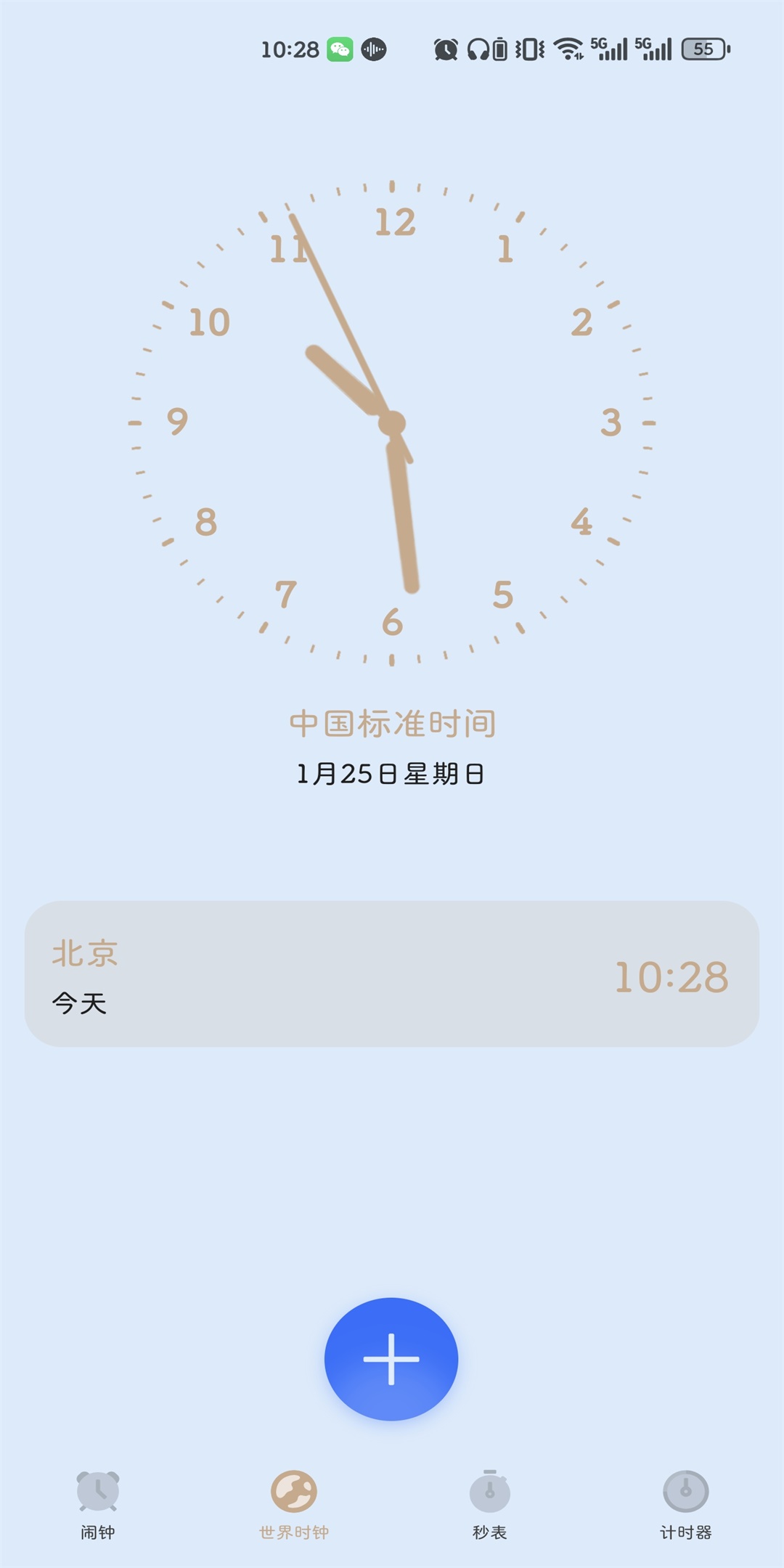Go to the 计时器 timer tab
This screenshot has width=784, height=1568.
[685, 1504]
